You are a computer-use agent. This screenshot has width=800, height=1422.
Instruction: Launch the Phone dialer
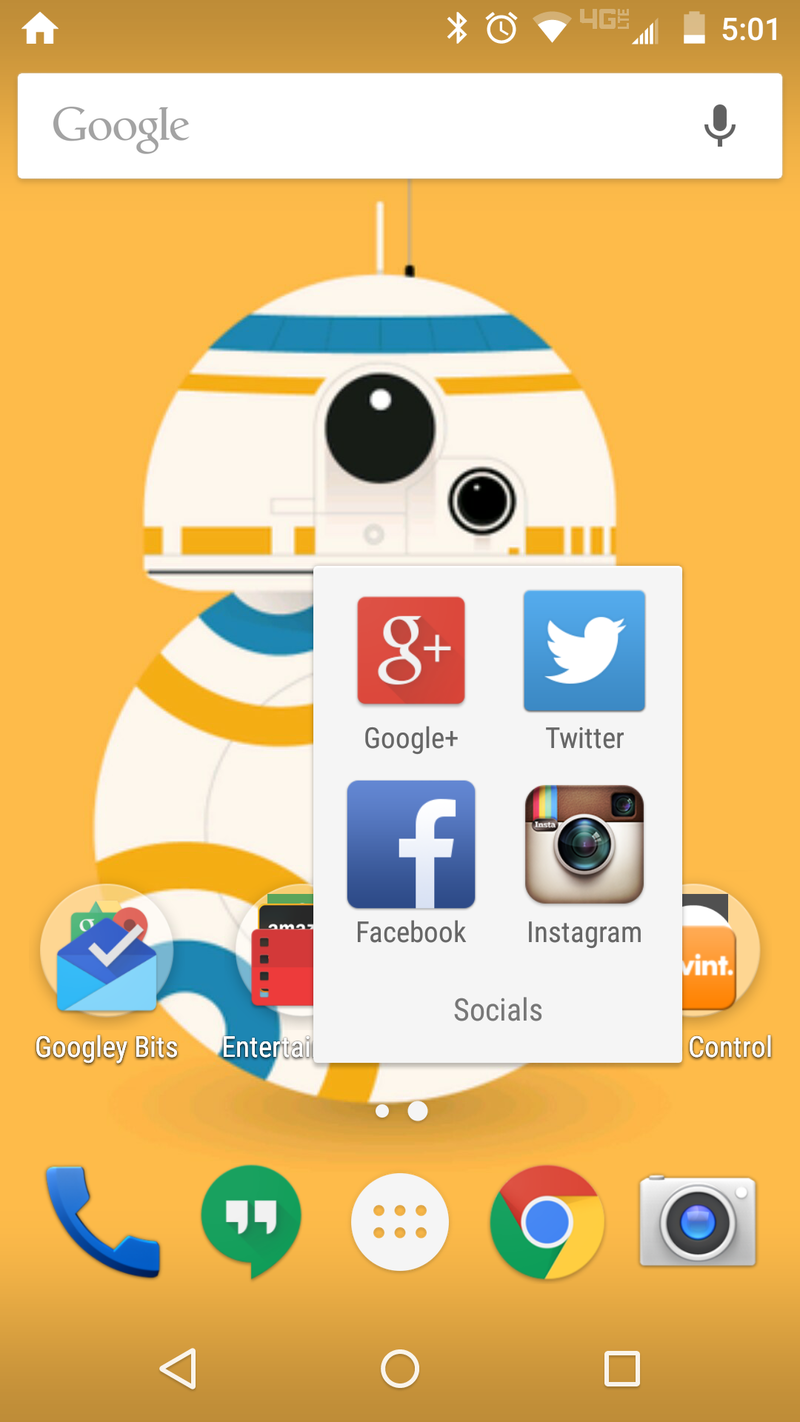(x=100, y=1222)
